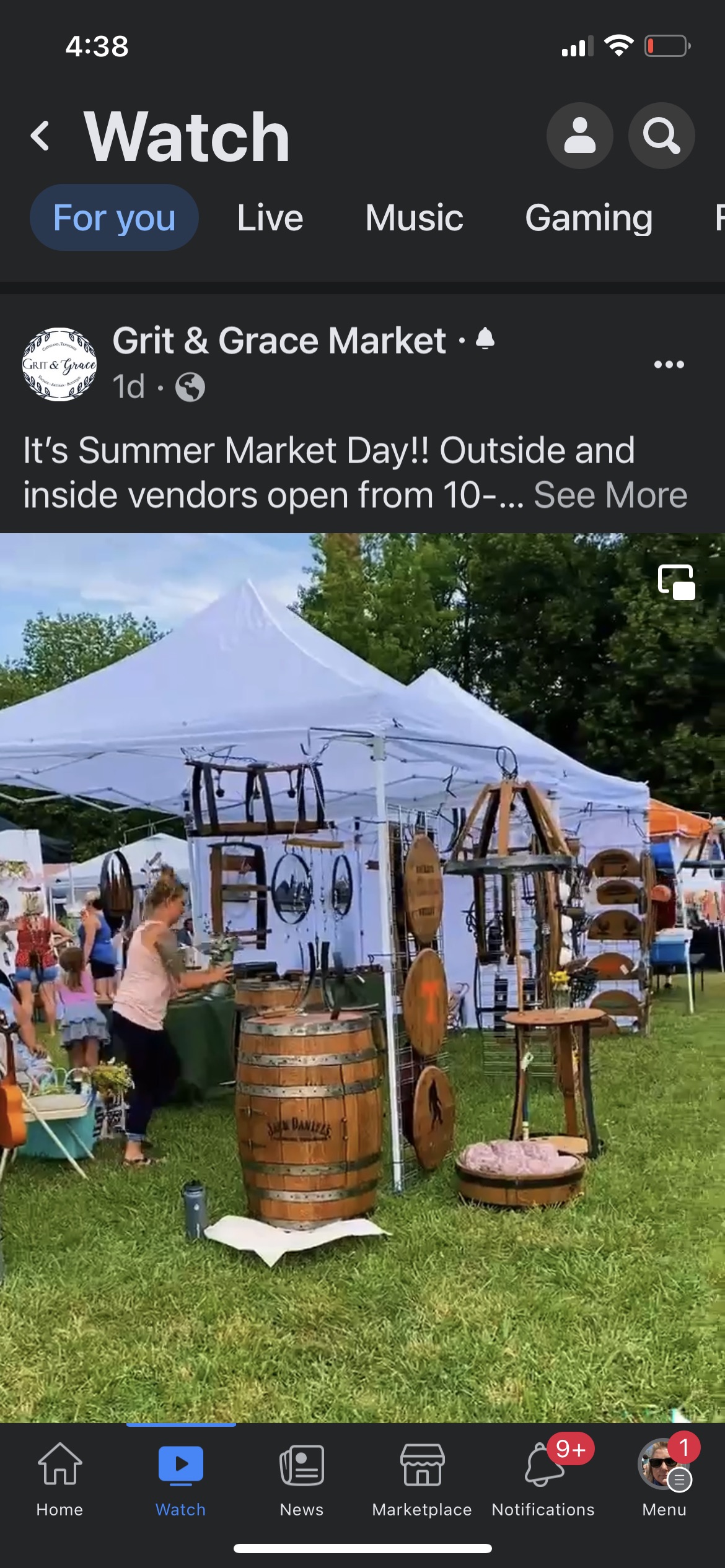
Task: Open the Summer Market Day video
Action: [362, 978]
